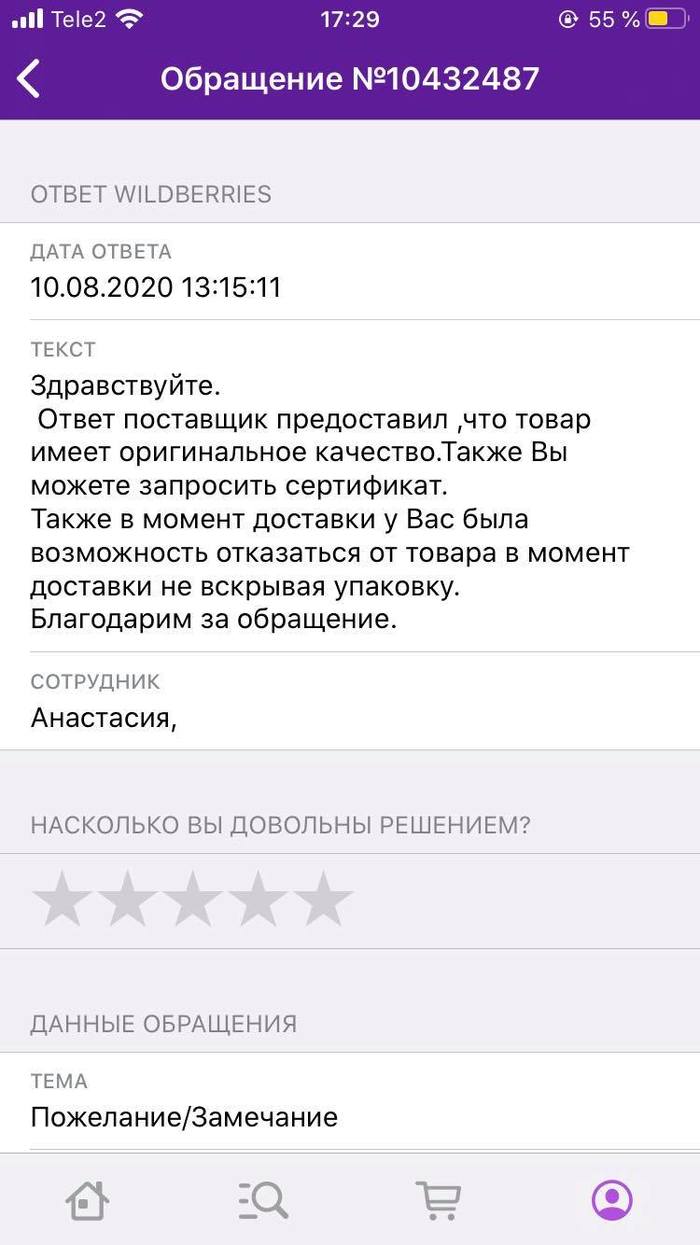Image resolution: width=700 pixels, height=1245 pixels.
Task: Rate the resolution three stars
Action: point(193,899)
